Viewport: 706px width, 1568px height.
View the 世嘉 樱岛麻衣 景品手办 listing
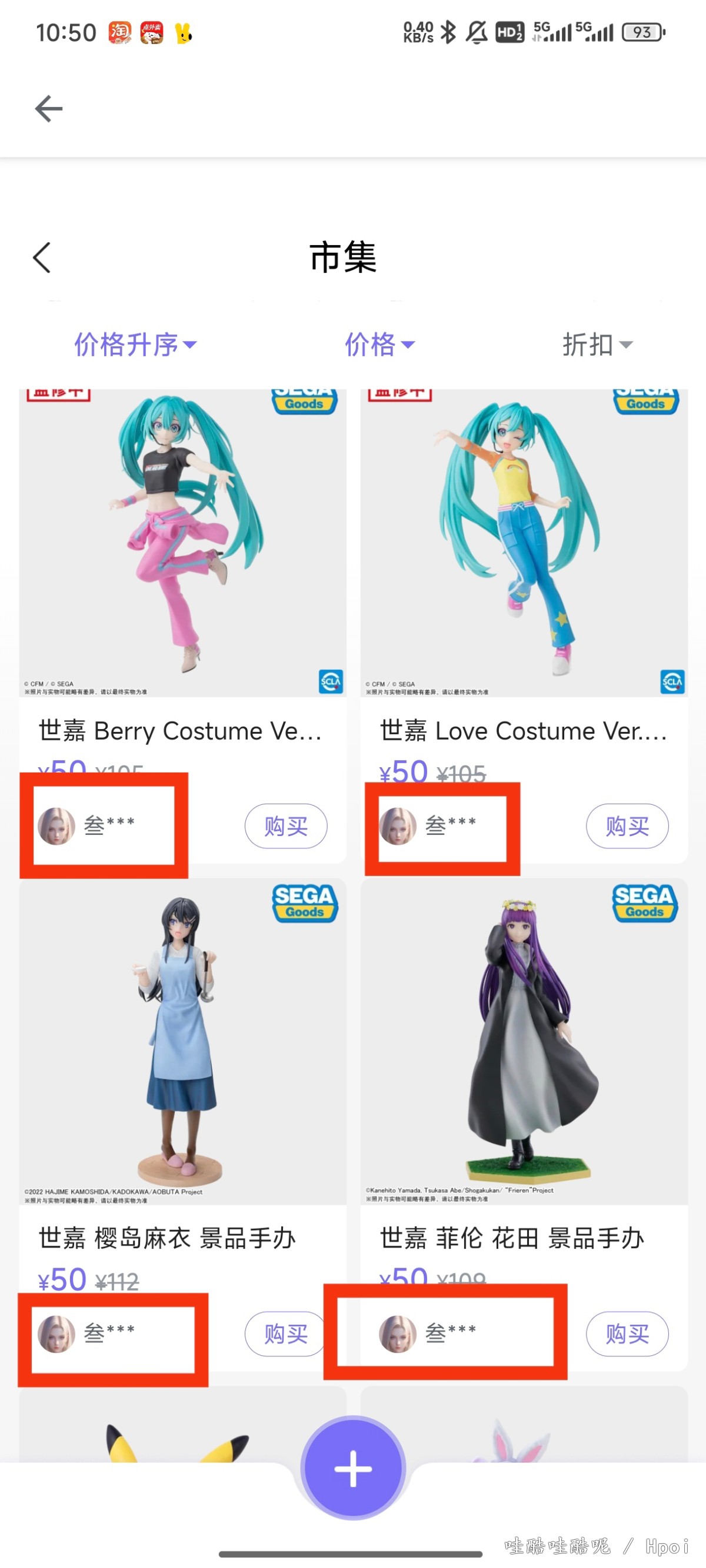[182, 1041]
